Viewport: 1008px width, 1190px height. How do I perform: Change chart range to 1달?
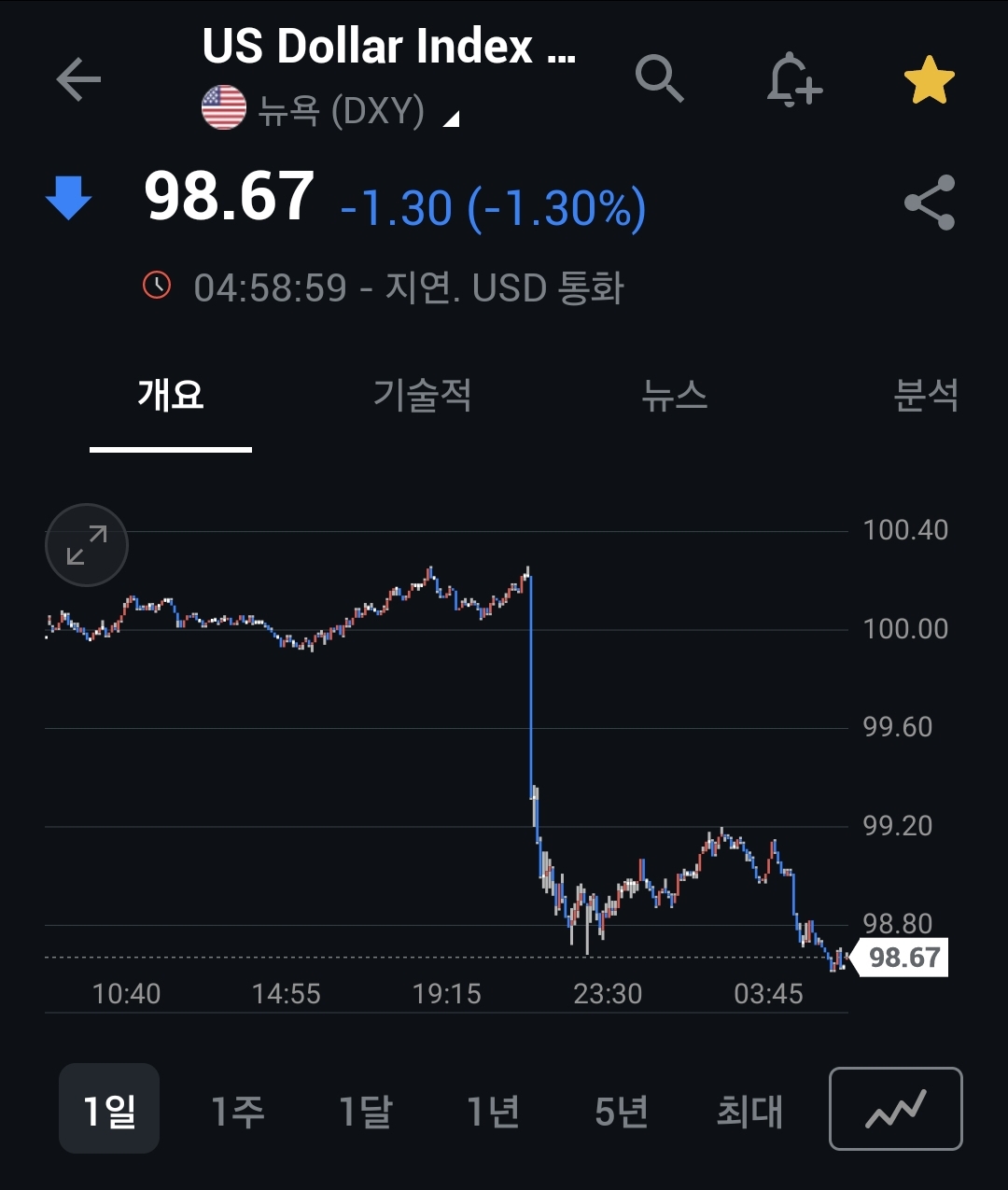click(x=365, y=1111)
